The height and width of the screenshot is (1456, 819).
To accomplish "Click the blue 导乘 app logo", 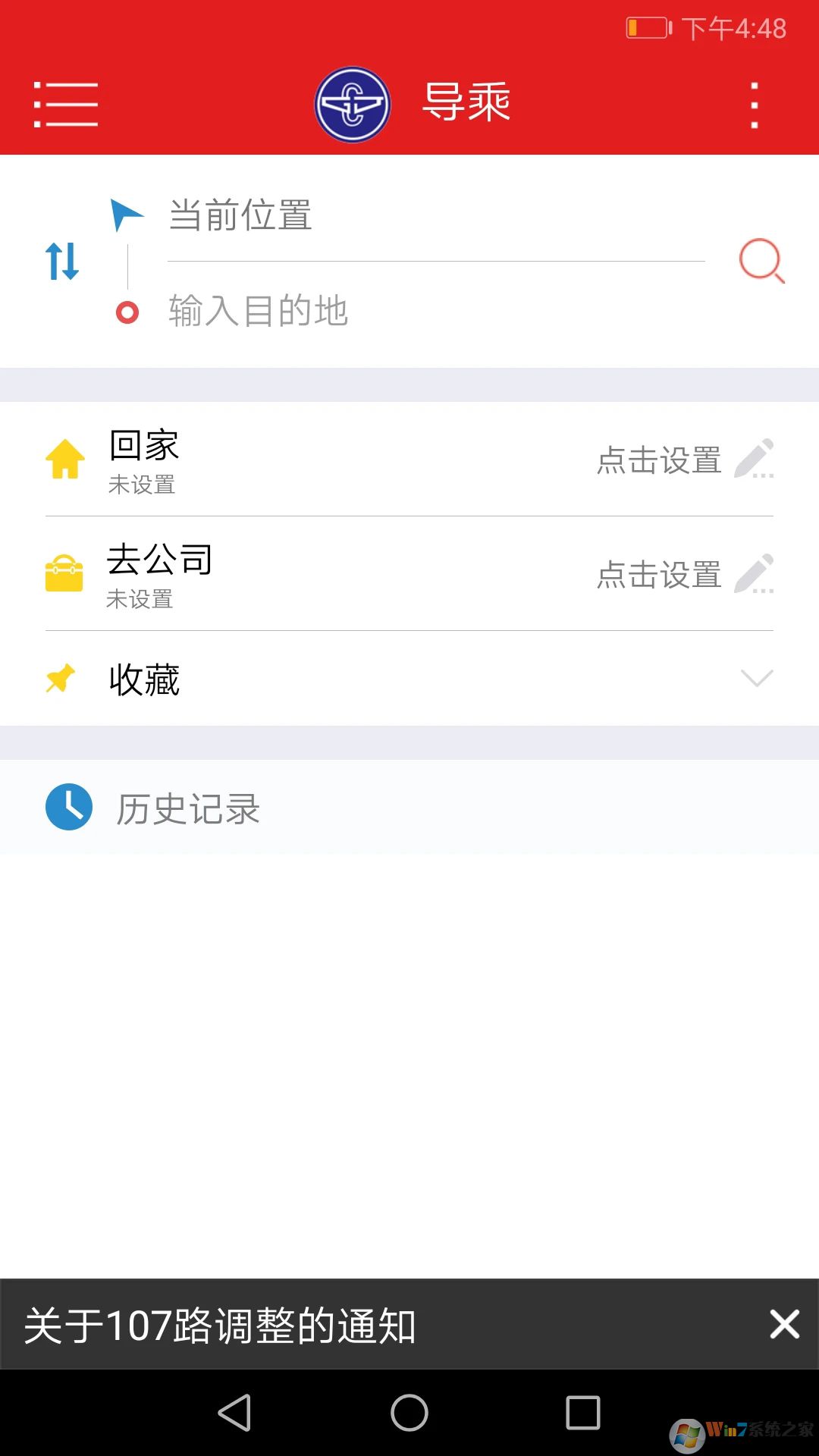I will click(x=353, y=103).
